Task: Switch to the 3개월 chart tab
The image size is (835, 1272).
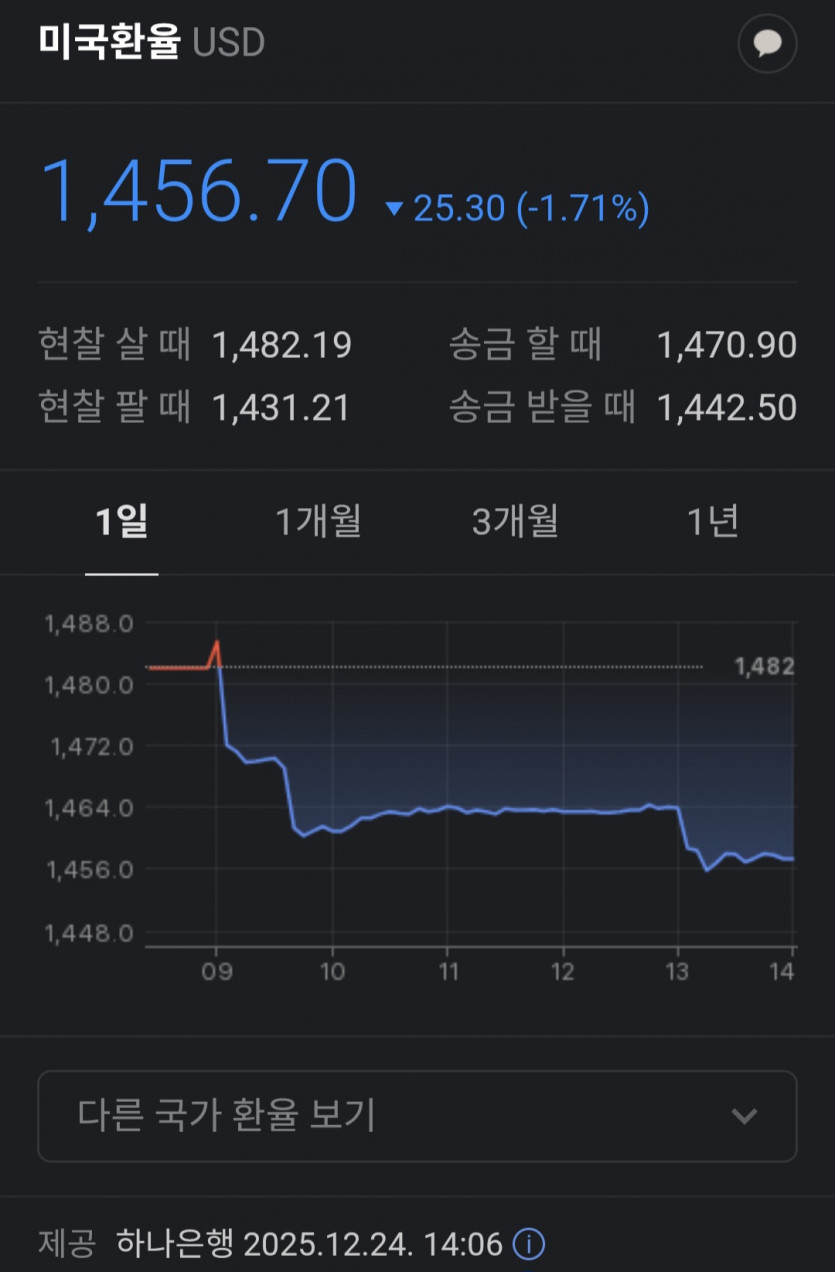Action: (515, 522)
